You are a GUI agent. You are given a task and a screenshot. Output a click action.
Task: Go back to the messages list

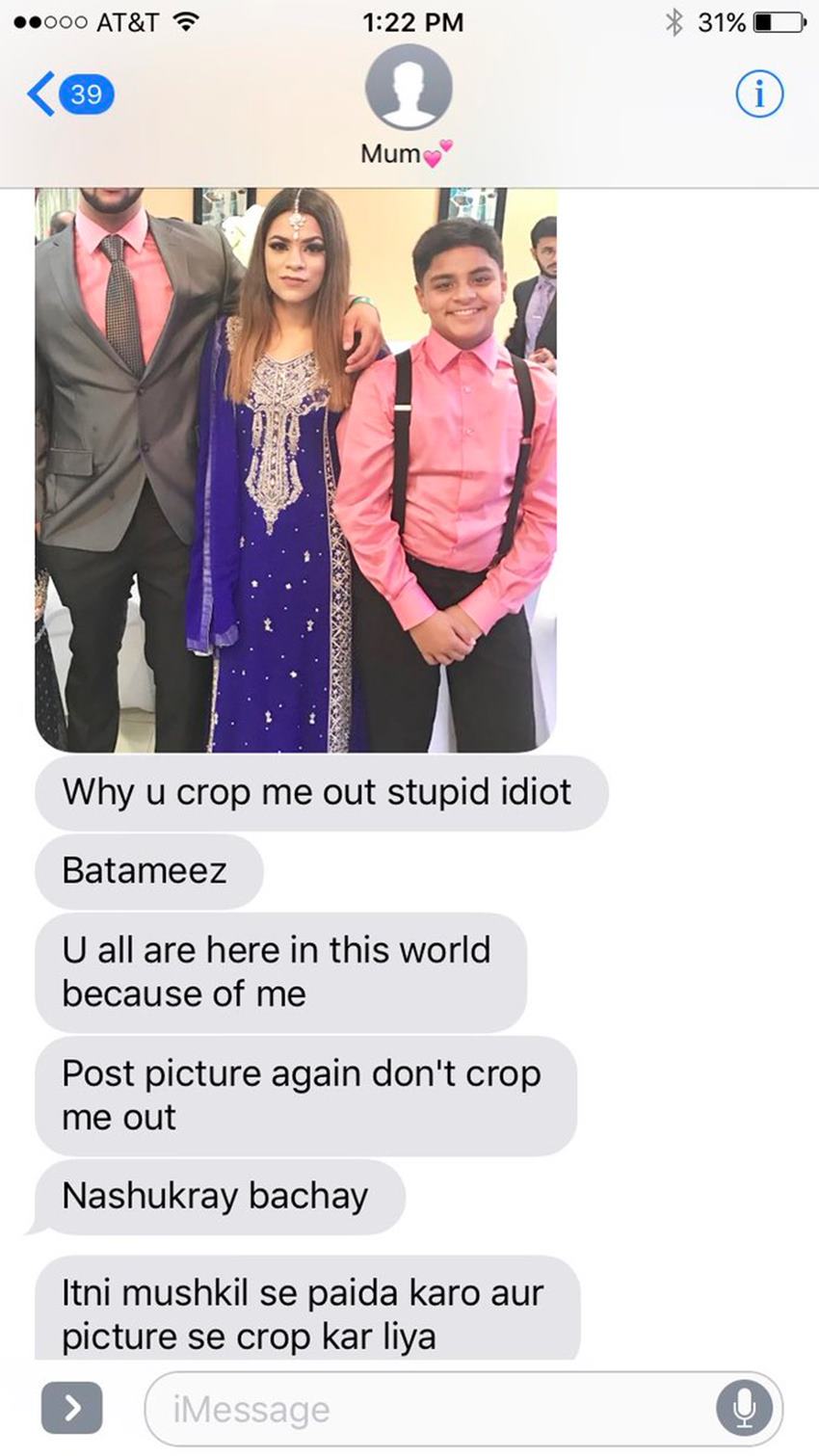[67, 93]
